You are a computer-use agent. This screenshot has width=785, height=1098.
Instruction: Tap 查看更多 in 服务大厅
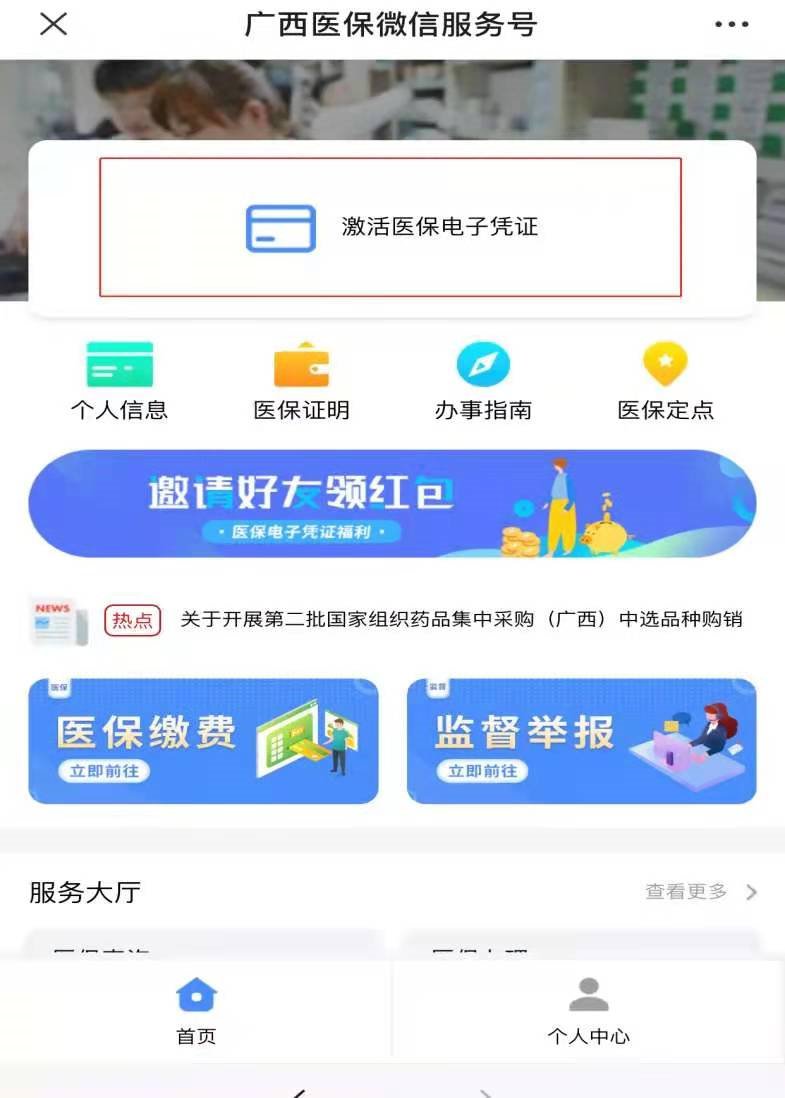pos(700,892)
